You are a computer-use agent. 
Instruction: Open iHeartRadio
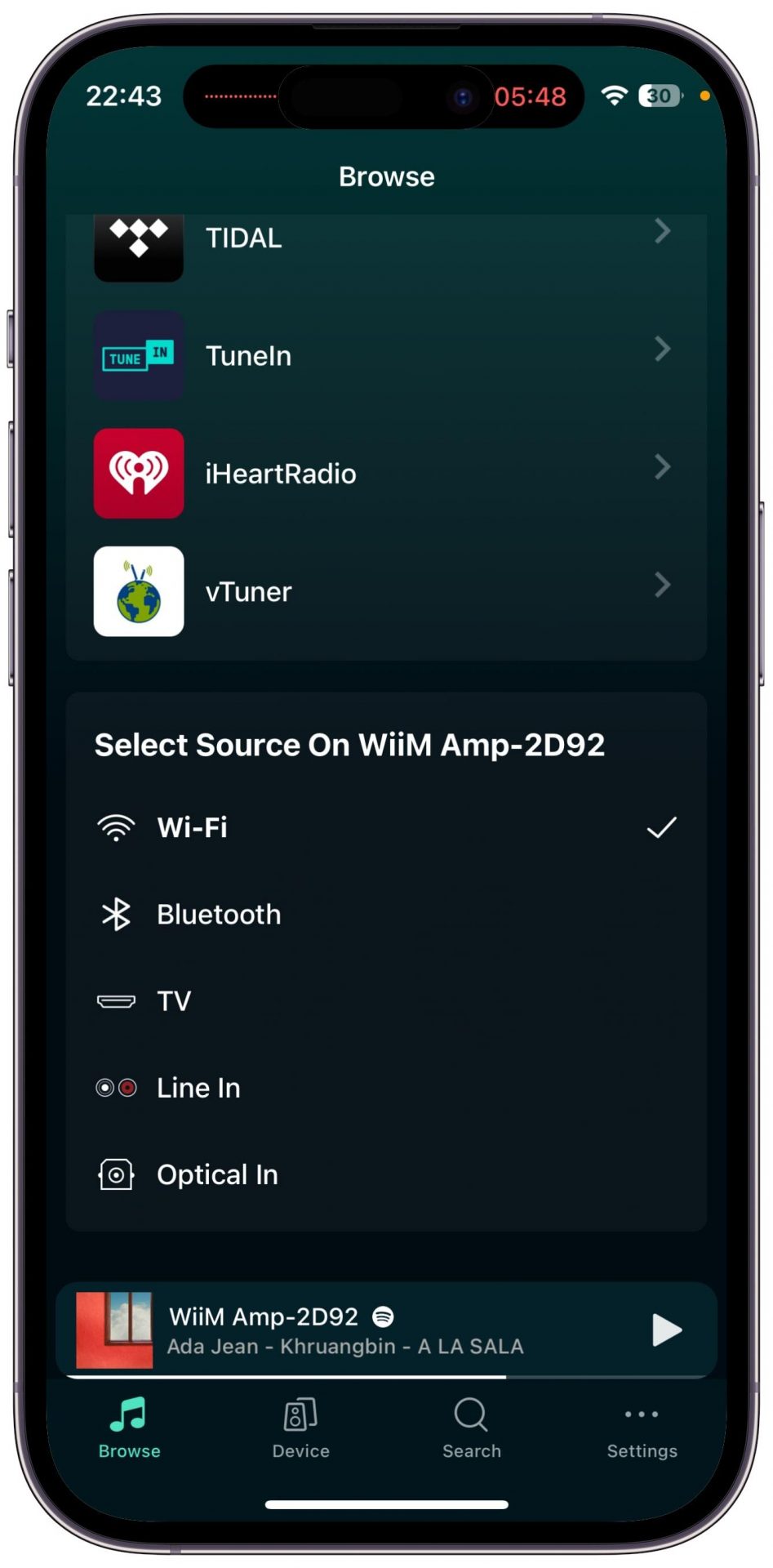(x=386, y=474)
